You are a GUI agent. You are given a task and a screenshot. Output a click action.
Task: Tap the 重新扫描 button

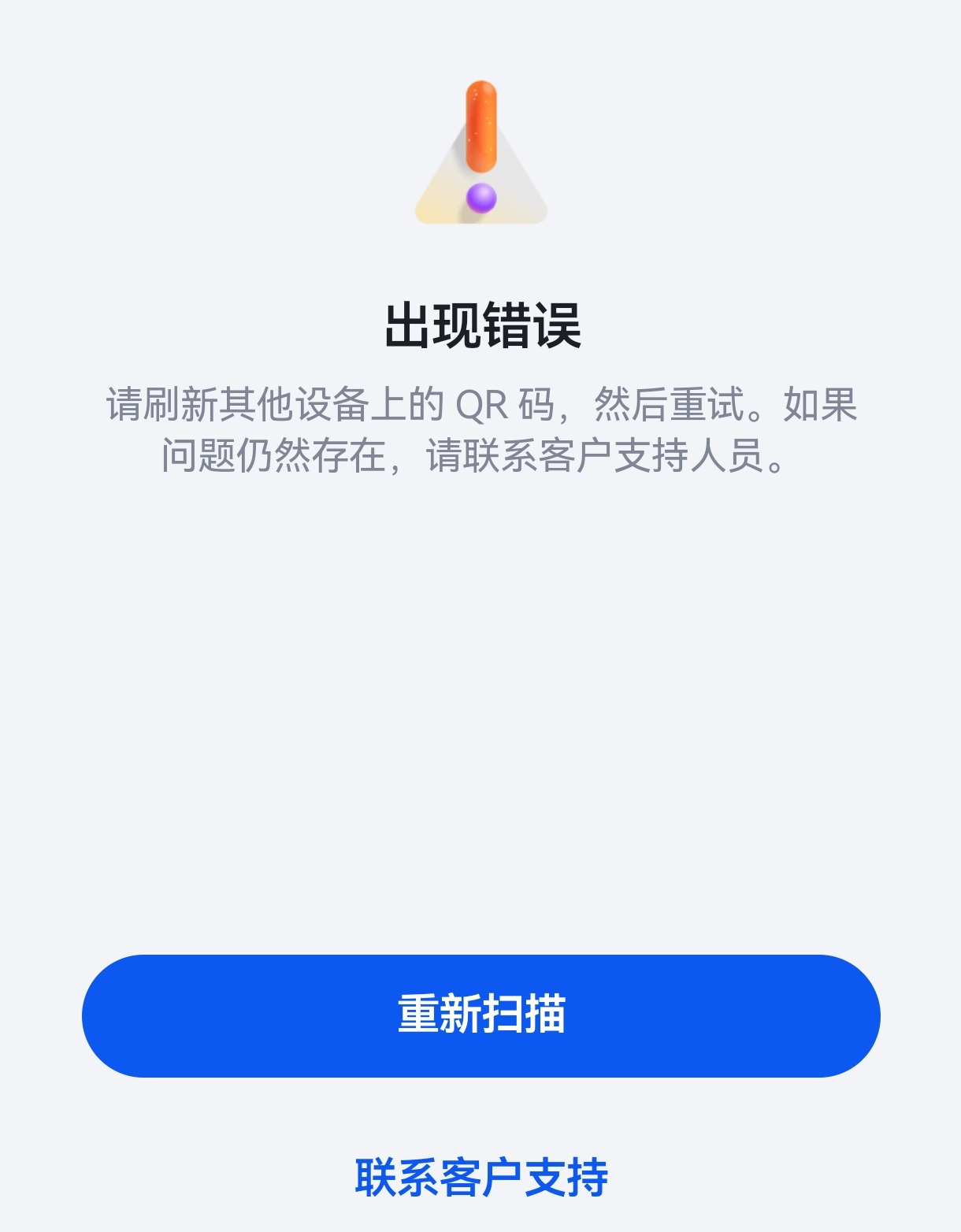tap(480, 1015)
